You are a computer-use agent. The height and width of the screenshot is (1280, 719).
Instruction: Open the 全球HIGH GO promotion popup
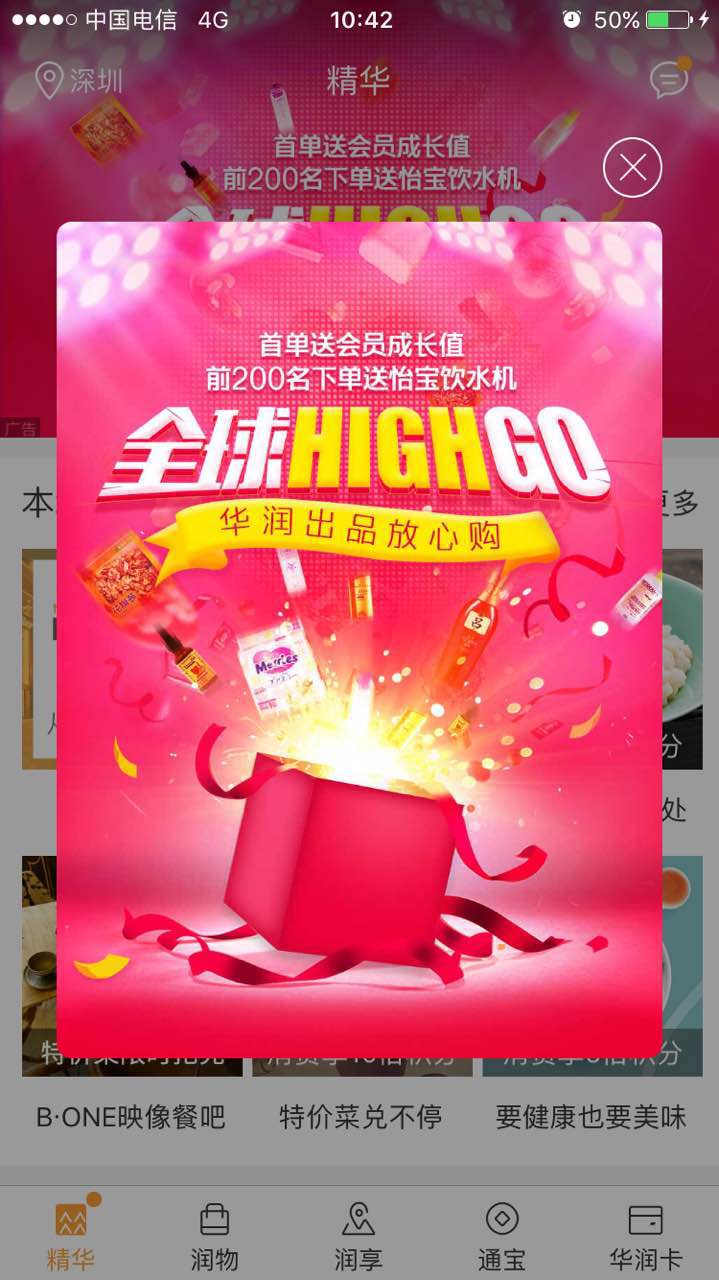click(x=359, y=640)
